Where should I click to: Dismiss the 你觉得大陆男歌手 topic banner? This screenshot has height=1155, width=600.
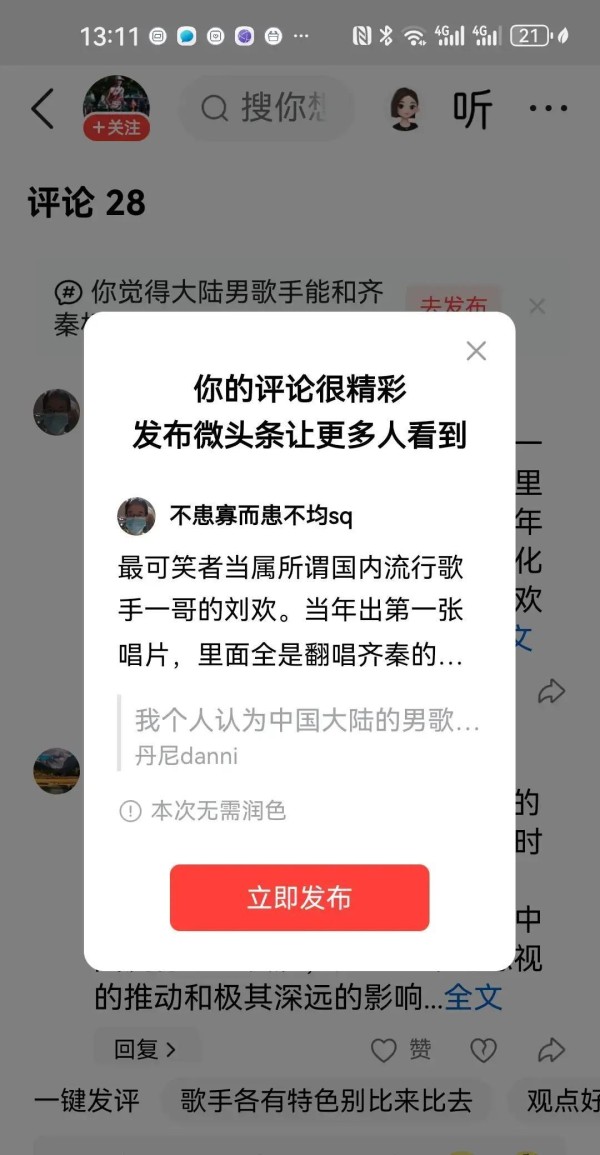pyautogui.click(x=537, y=306)
